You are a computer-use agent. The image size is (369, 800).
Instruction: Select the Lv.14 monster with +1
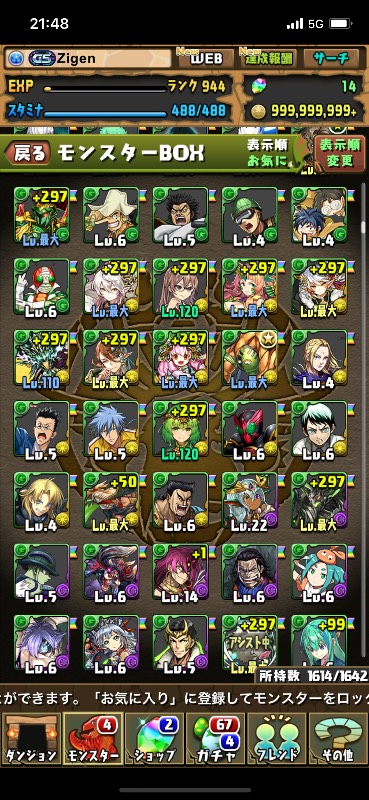click(180, 571)
